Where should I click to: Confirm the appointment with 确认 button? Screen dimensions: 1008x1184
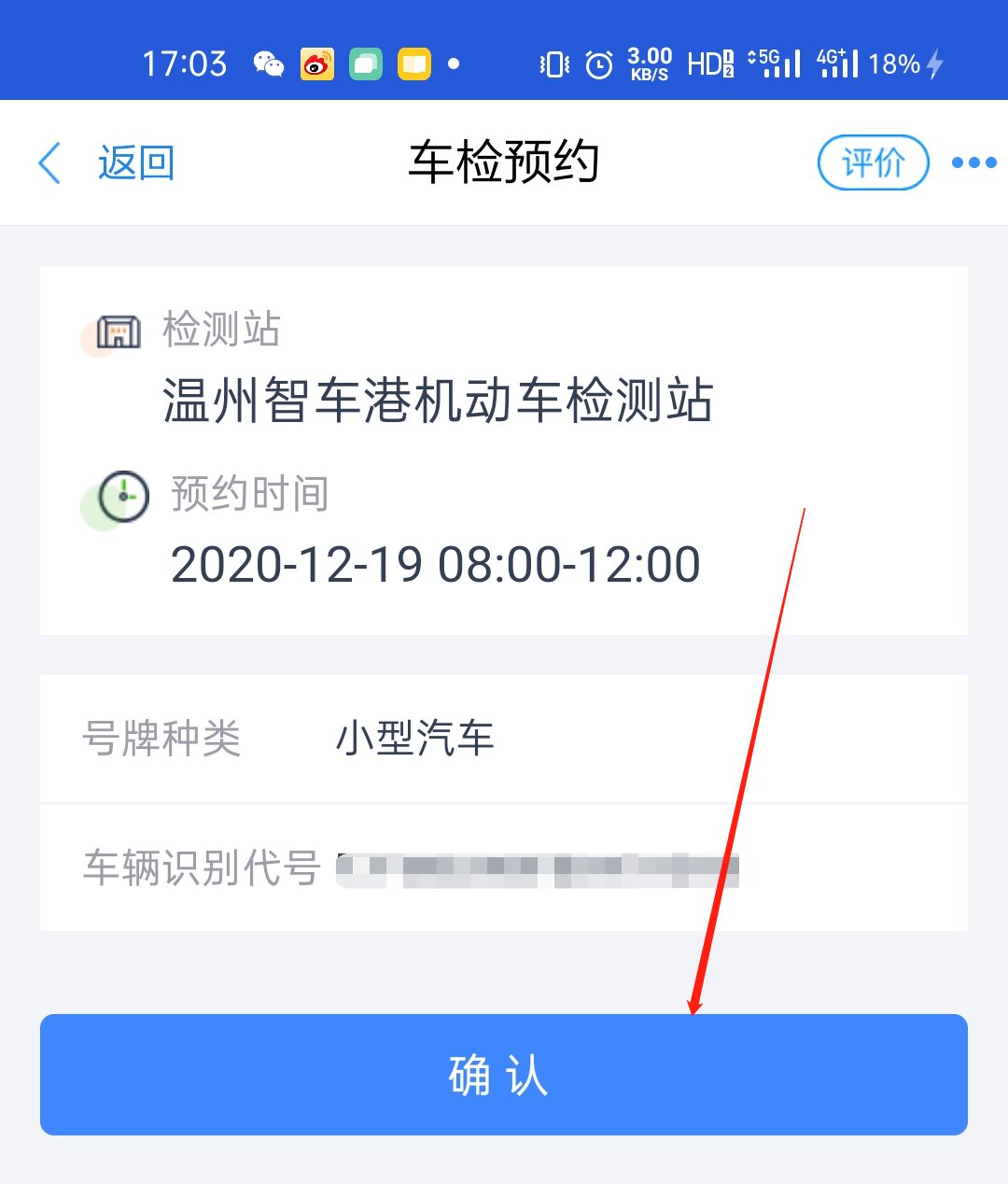[x=503, y=1075]
